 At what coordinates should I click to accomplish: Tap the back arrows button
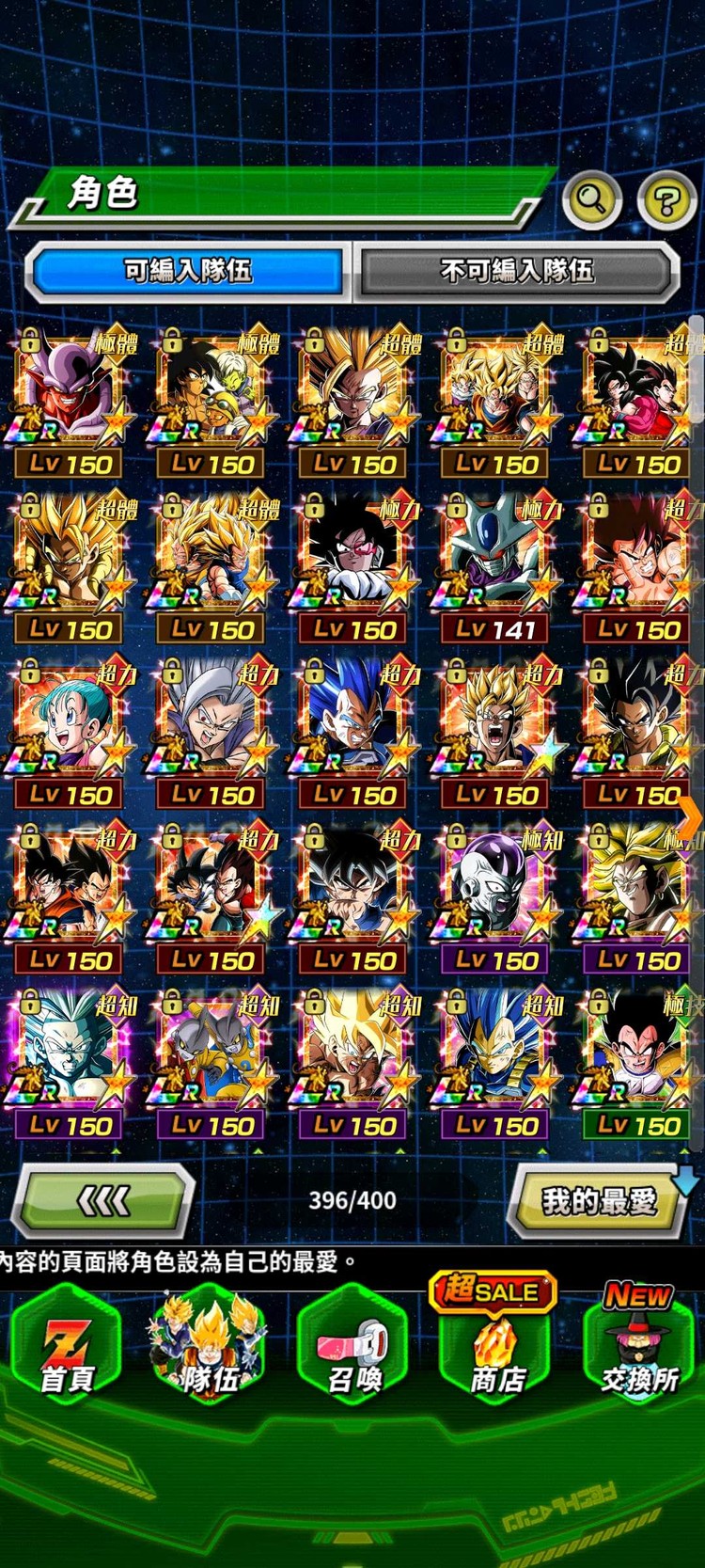pyautogui.click(x=104, y=1200)
